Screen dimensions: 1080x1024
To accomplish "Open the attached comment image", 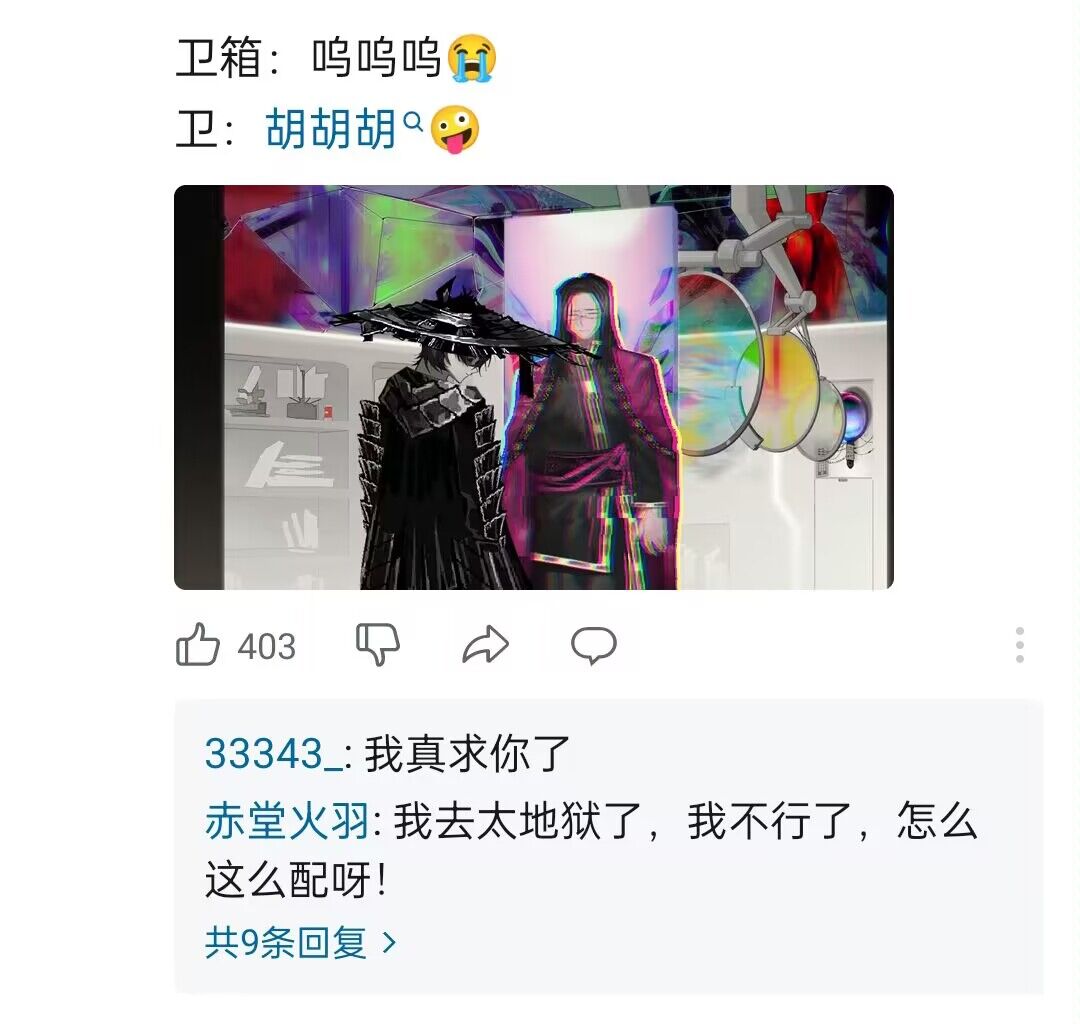I will 533,387.
